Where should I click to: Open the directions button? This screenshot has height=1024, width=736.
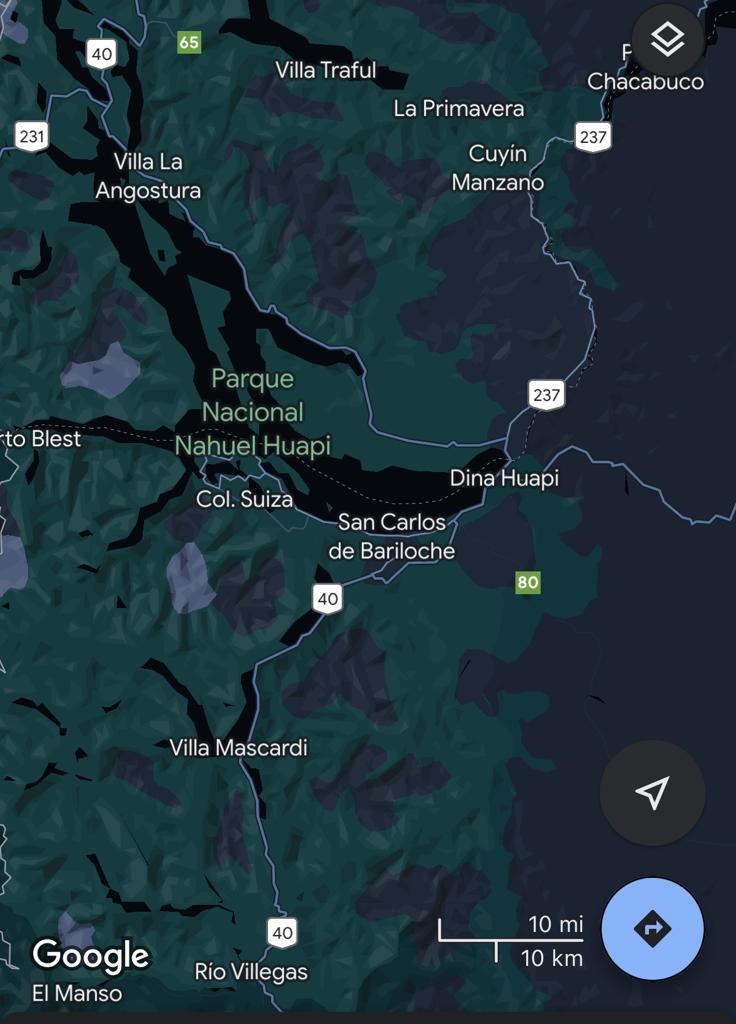pos(652,929)
